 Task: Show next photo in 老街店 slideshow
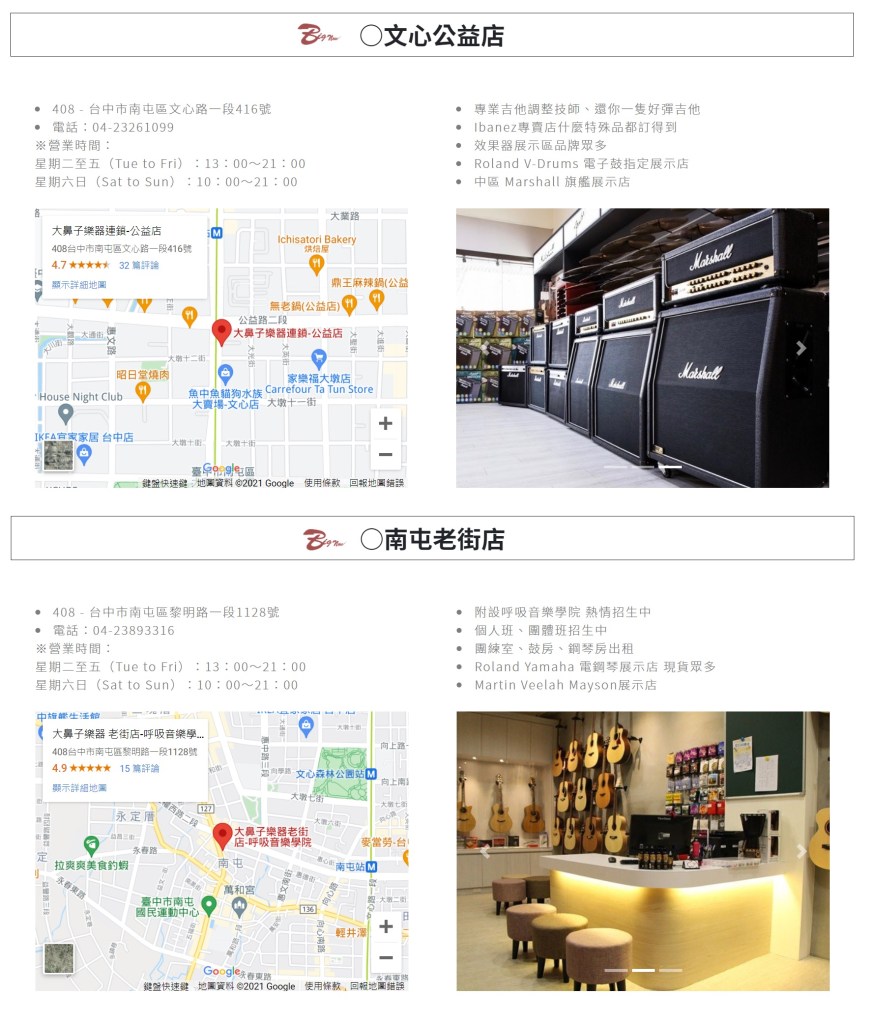[800, 851]
